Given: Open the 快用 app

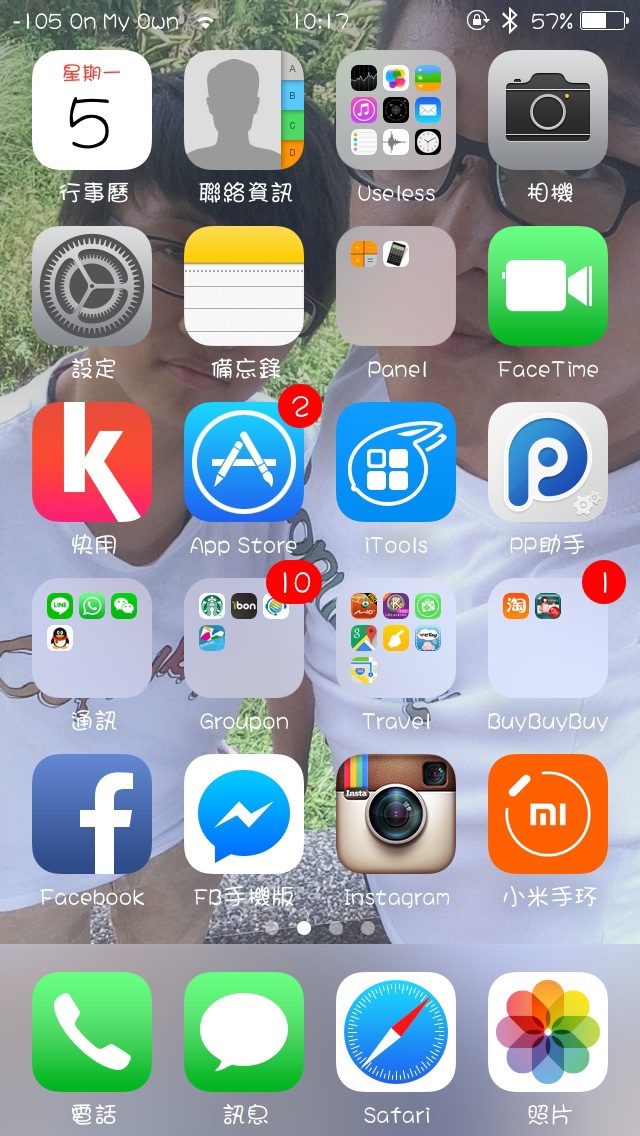Looking at the screenshot, I should 92,462.
